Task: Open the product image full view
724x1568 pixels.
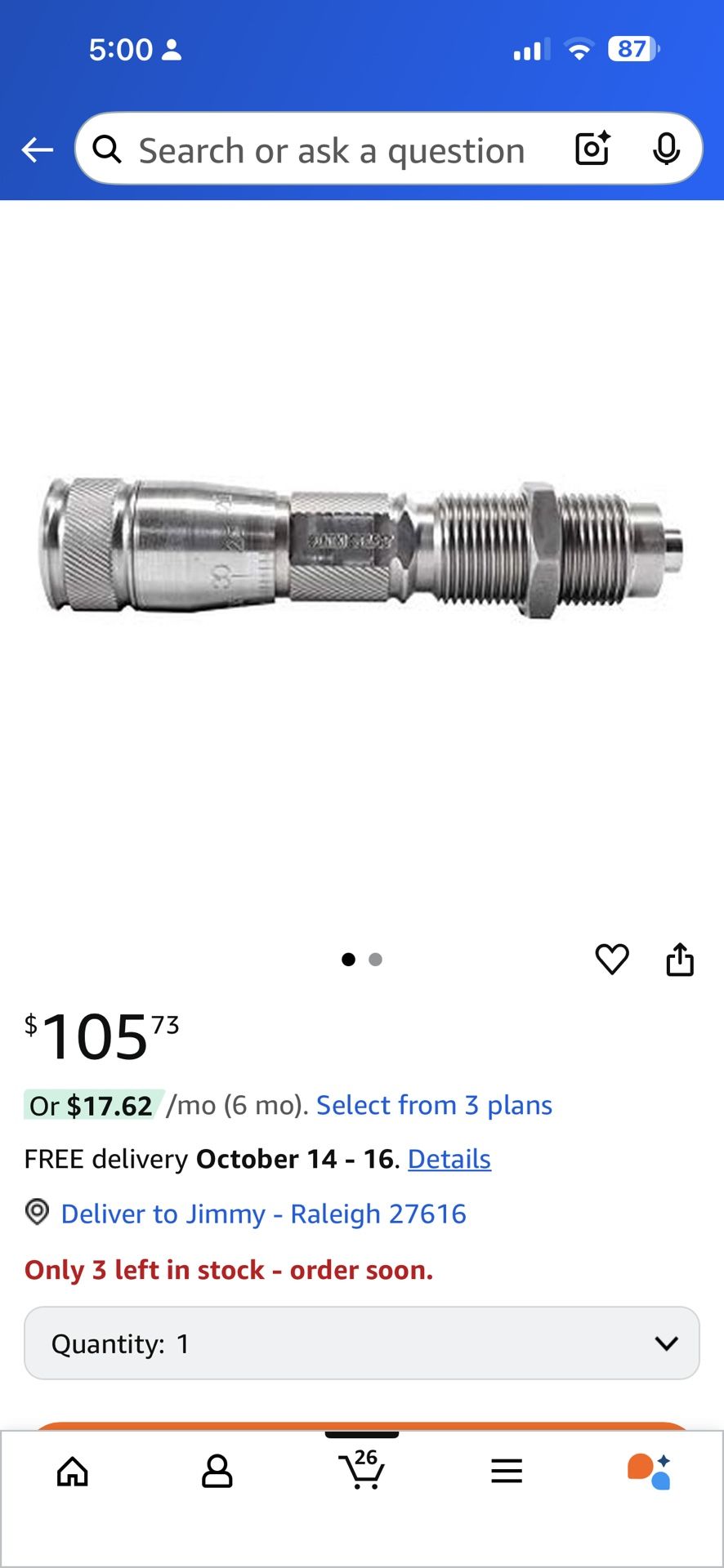Action: [362, 546]
